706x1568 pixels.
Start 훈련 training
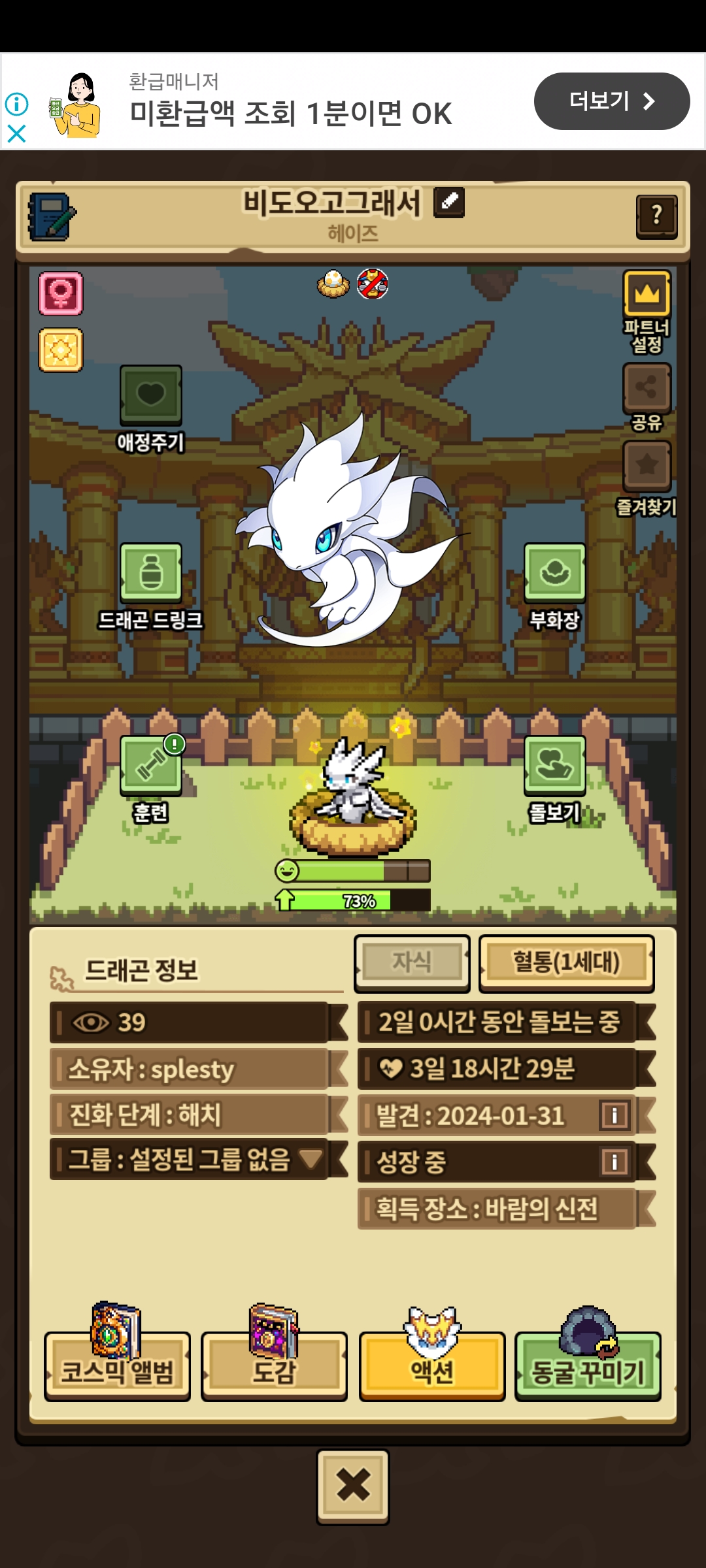click(x=150, y=766)
